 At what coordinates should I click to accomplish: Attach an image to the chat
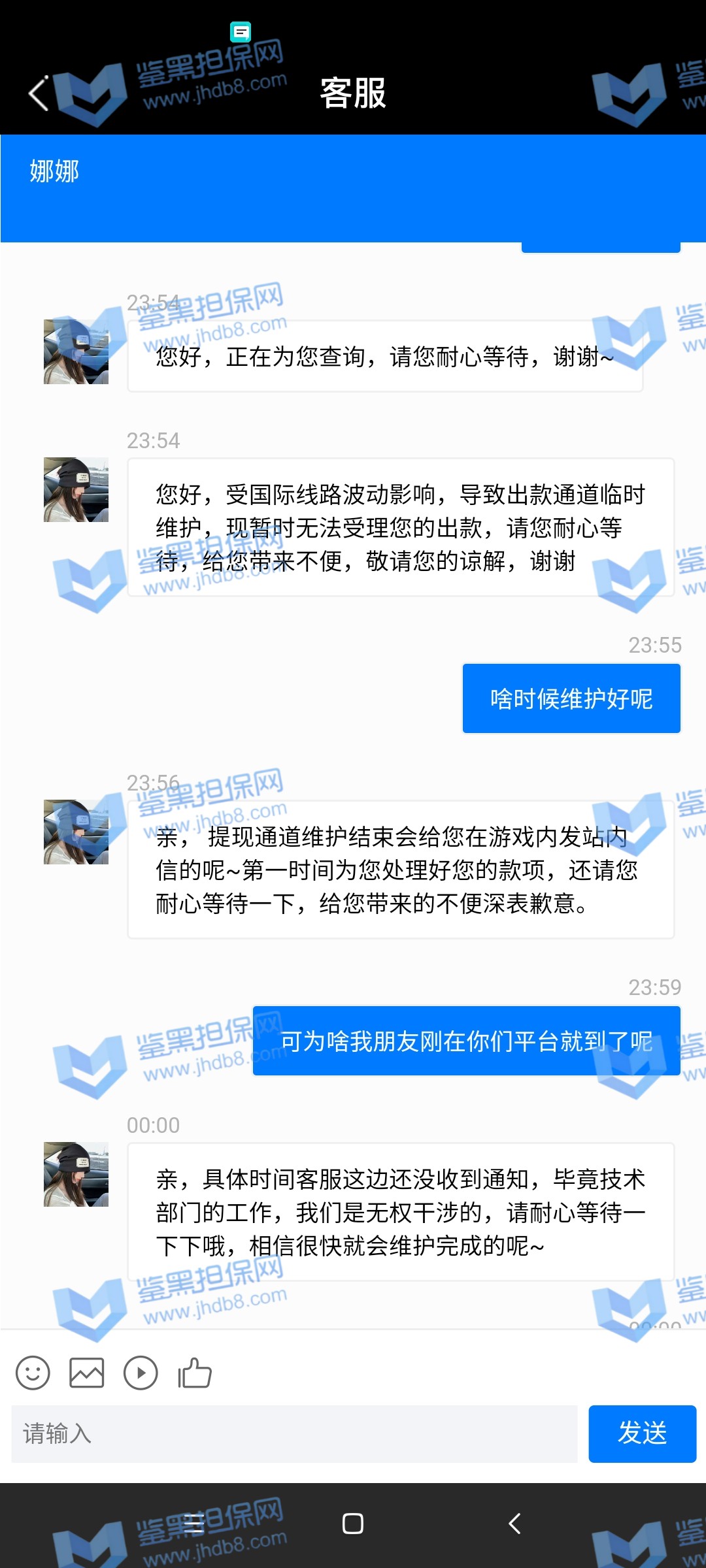click(87, 1373)
